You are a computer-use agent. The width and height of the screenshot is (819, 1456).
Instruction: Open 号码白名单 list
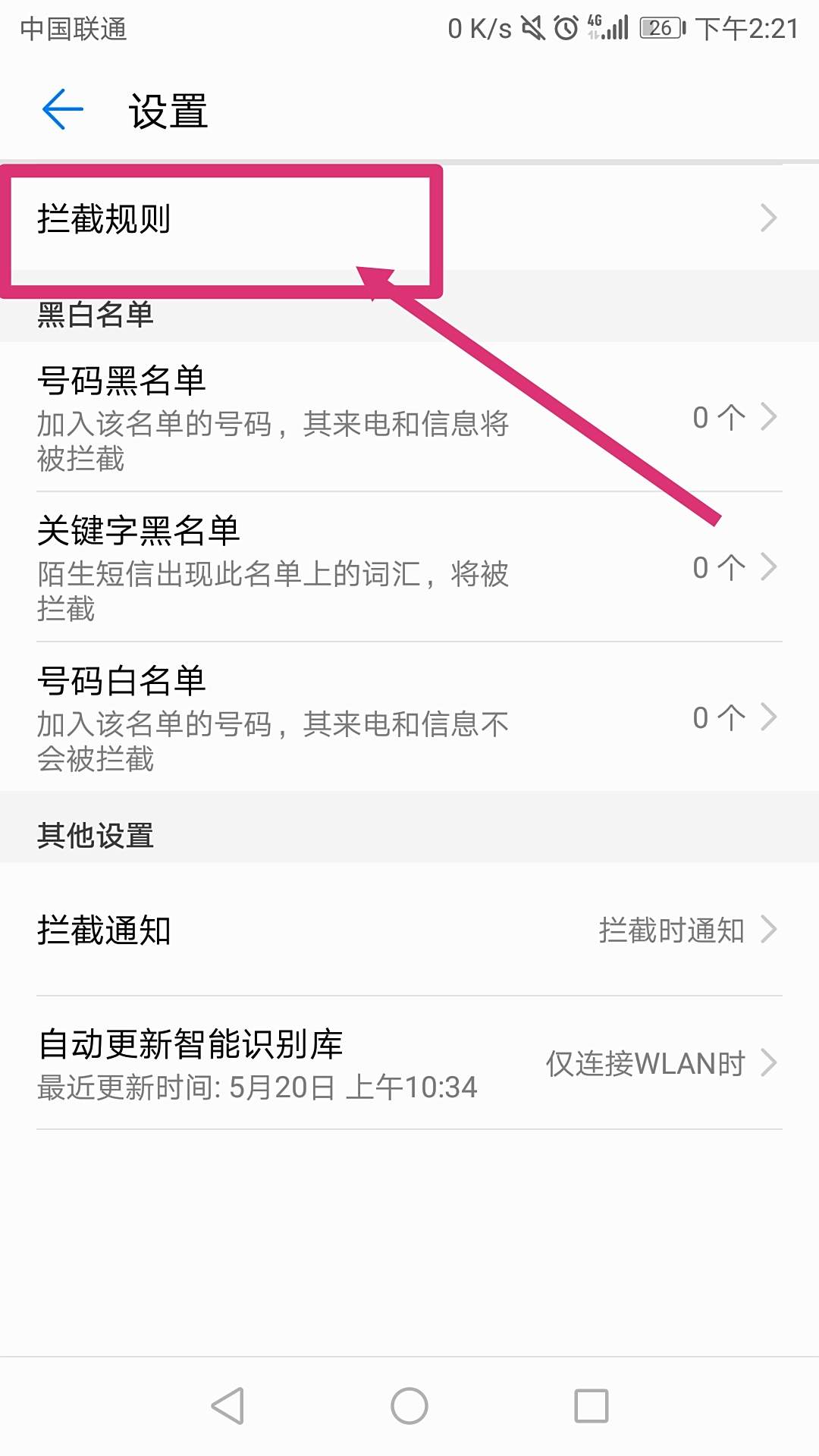coord(409,717)
